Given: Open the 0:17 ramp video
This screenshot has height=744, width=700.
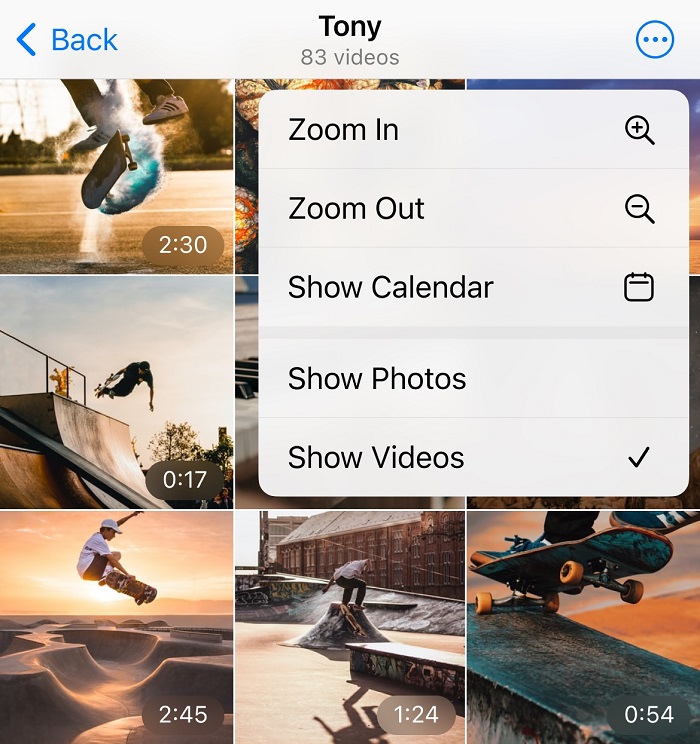Looking at the screenshot, I should click(x=116, y=392).
